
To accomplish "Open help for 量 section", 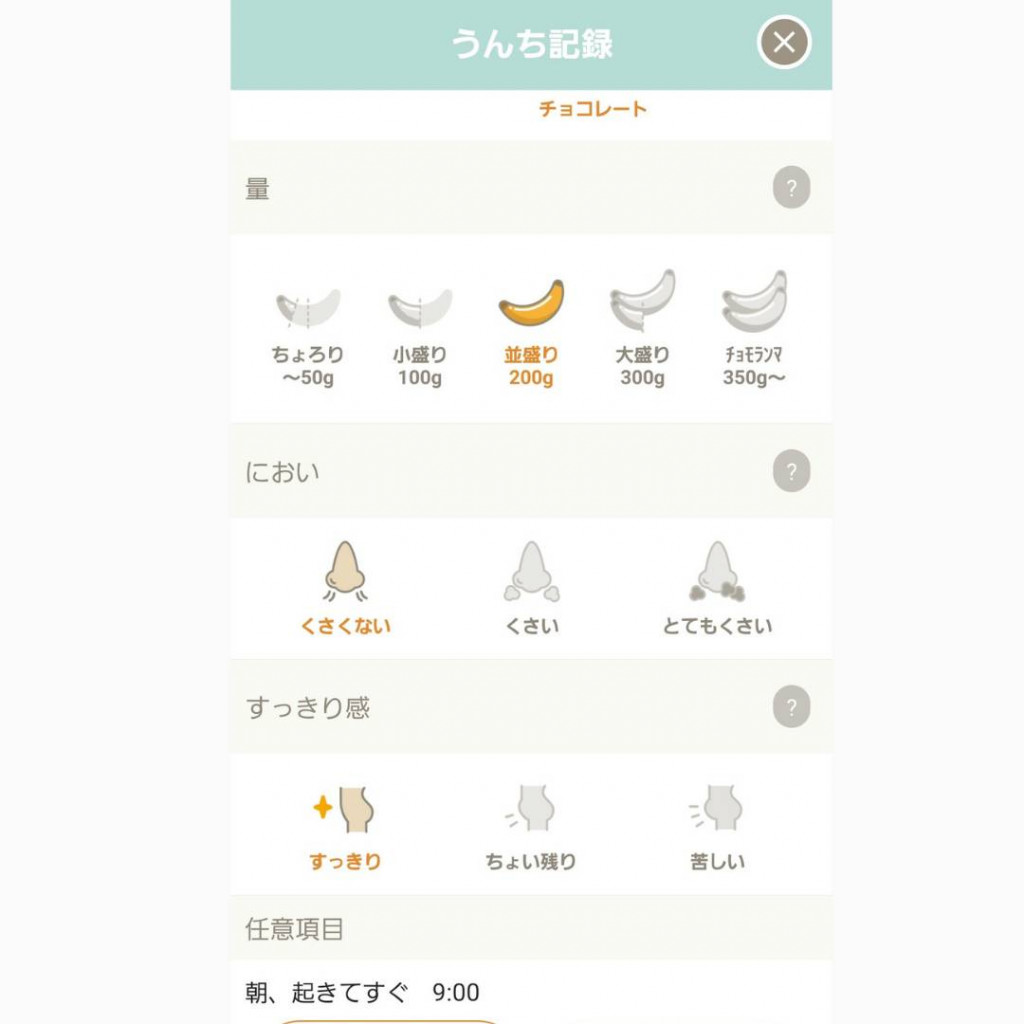I will (x=791, y=188).
